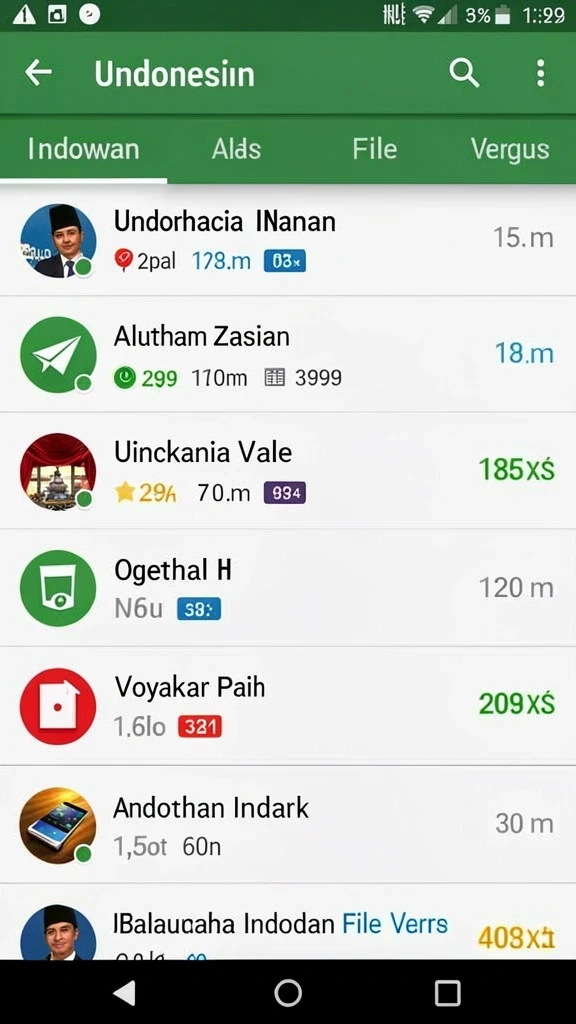Viewport: 576px width, 1024px height.
Task: Go back using the app bar arrow
Action: click(x=38, y=72)
